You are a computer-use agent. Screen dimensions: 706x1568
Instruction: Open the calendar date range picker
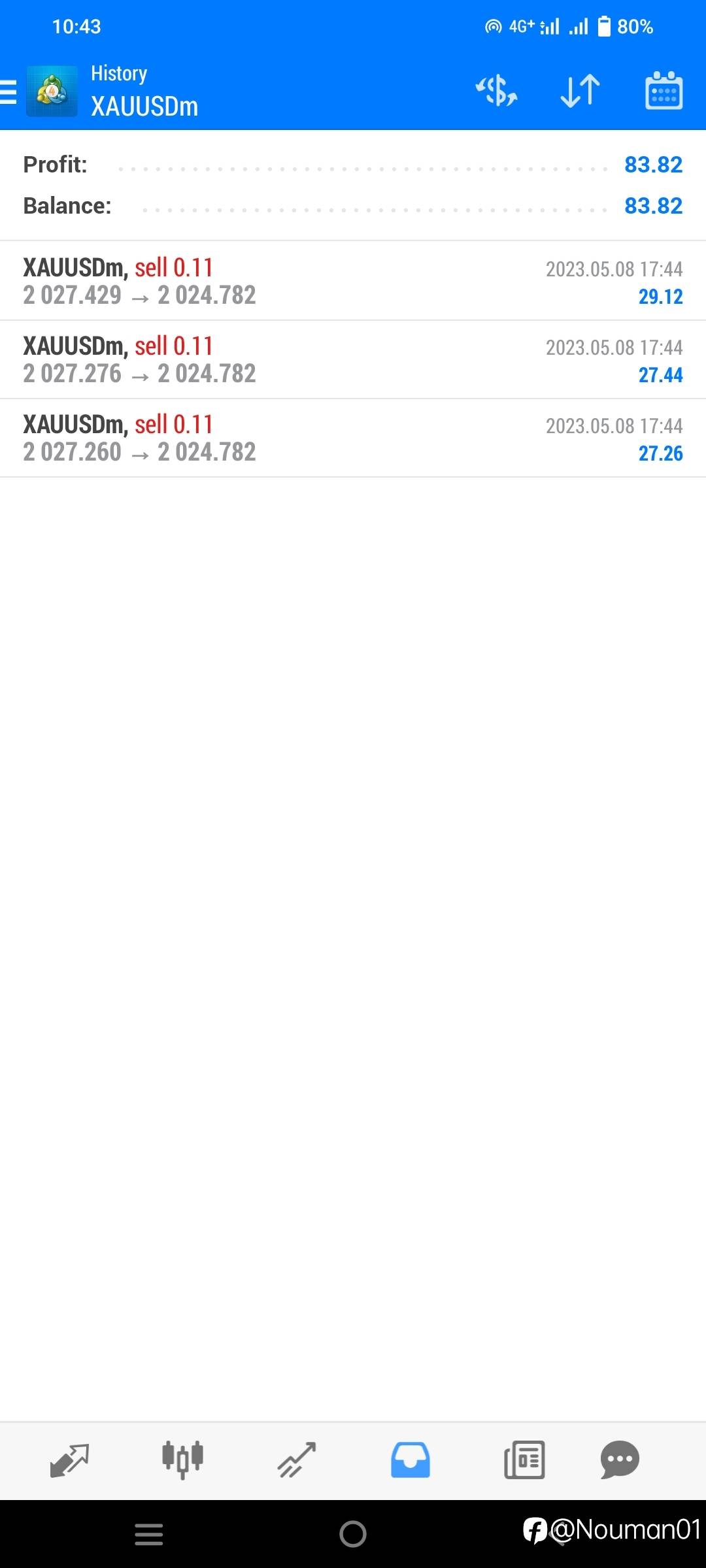(x=664, y=91)
